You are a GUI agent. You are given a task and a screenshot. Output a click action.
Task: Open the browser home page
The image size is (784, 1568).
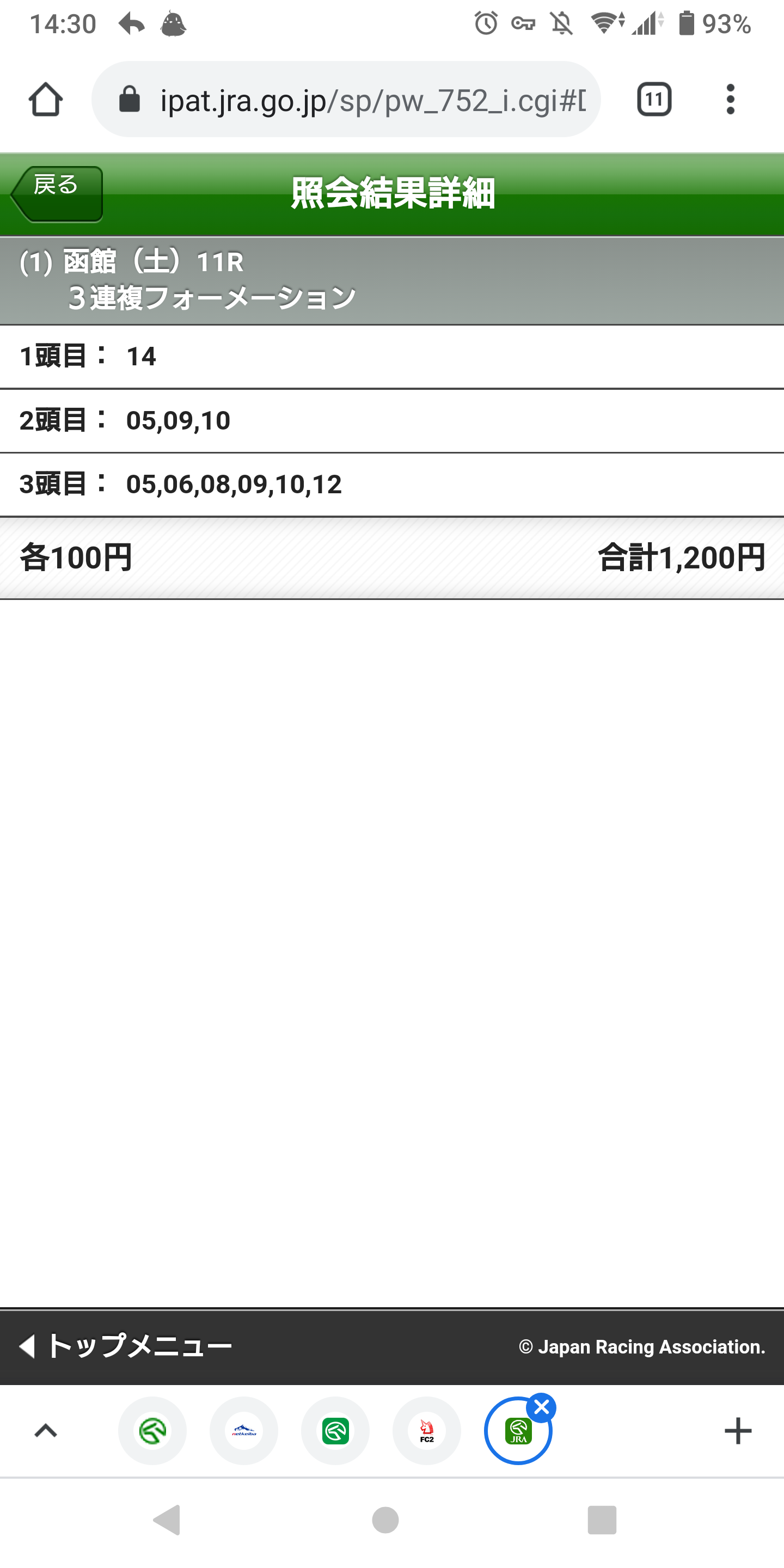click(x=46, y=99)
